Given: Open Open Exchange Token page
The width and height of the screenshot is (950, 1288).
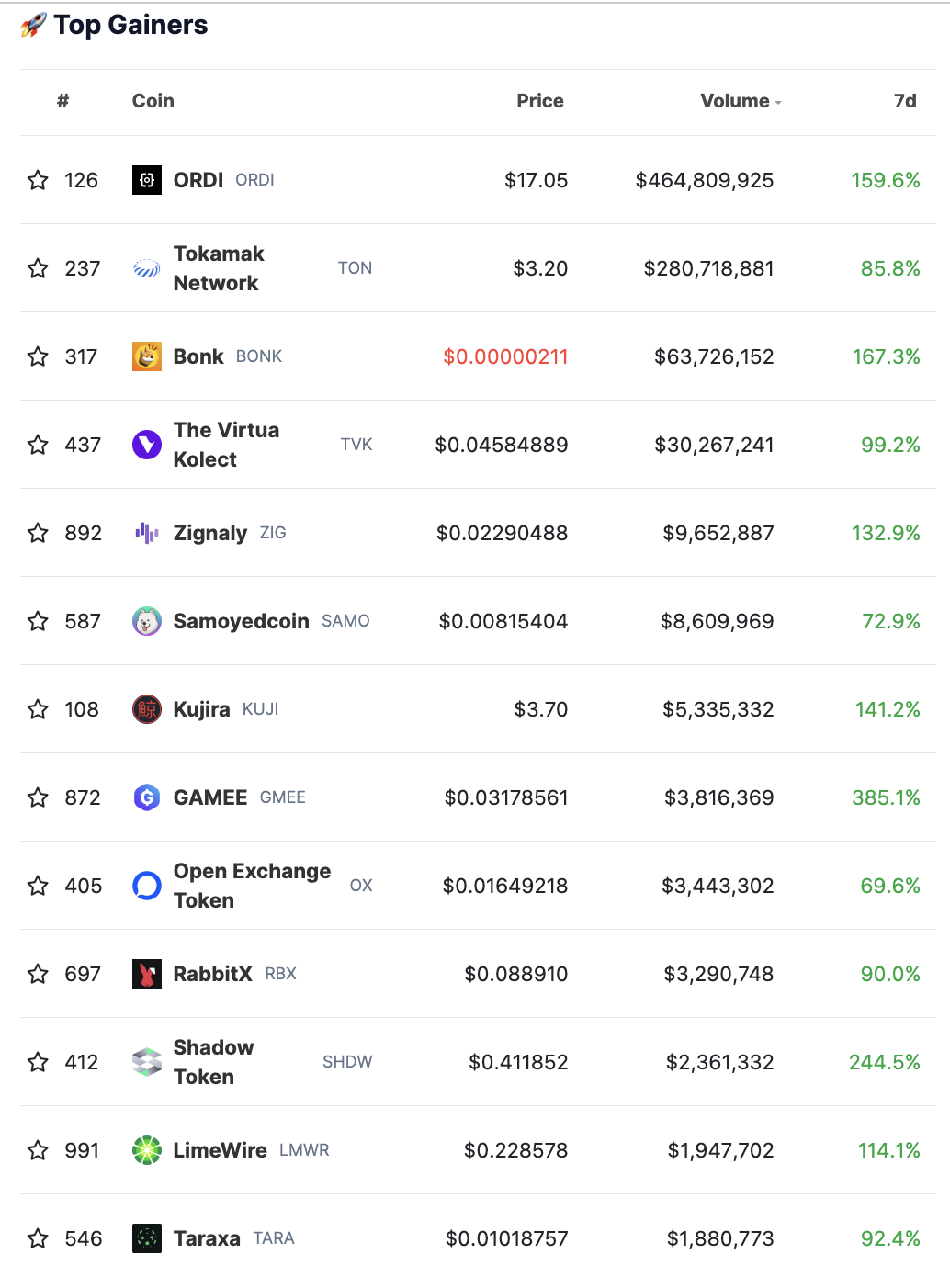Looking at the screenshot, I should coord(252,886).
